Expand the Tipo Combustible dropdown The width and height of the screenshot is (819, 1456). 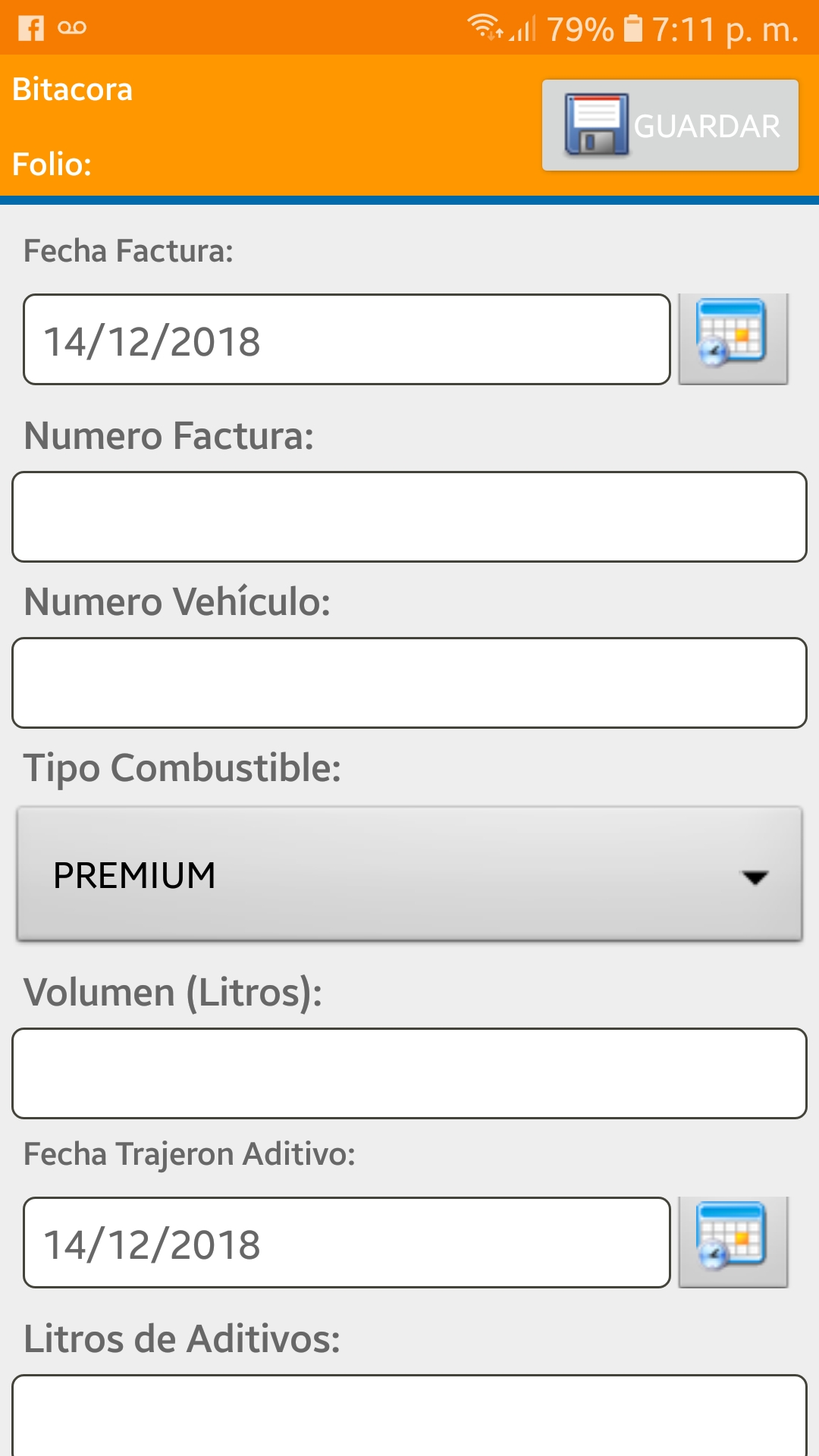click(409, 874)
